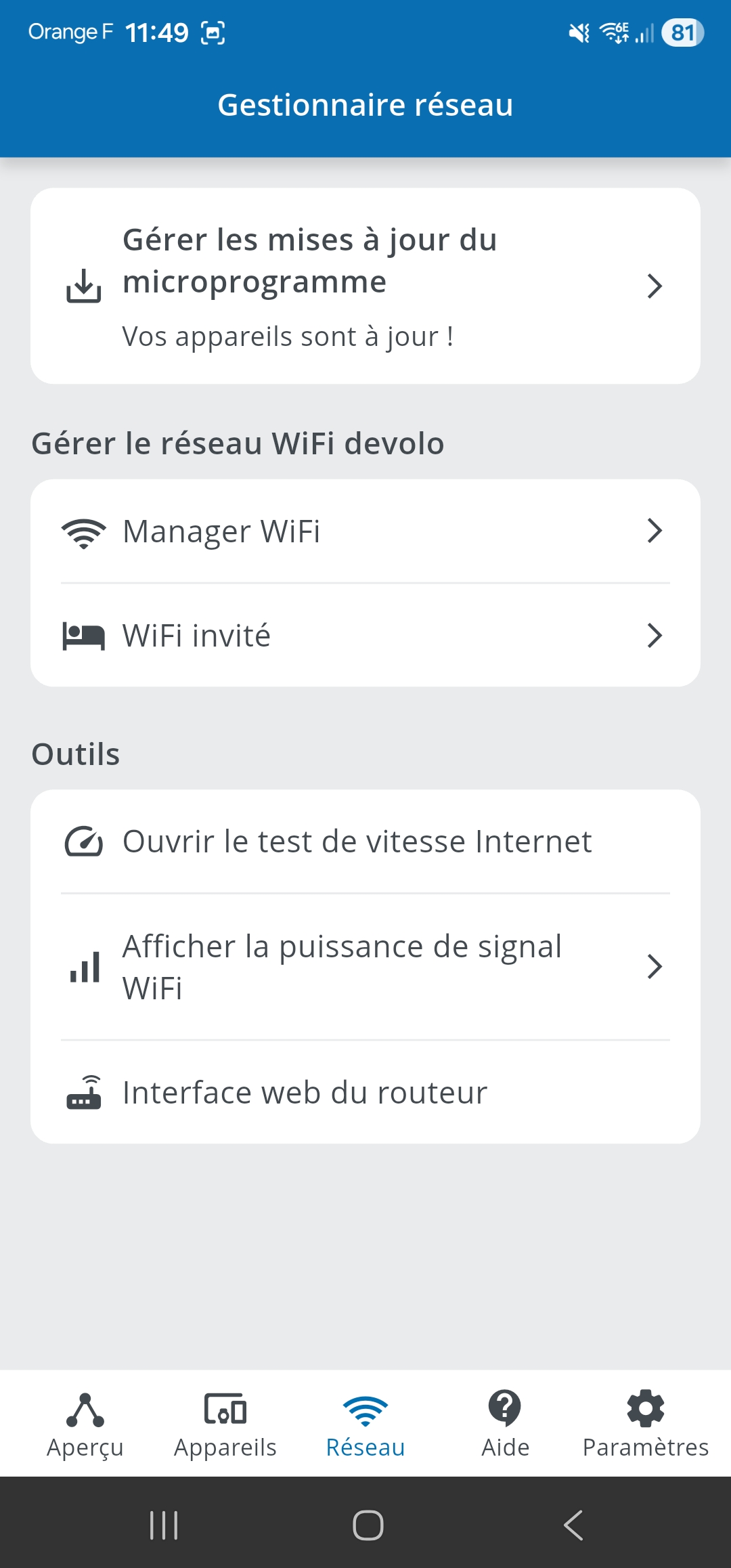Viewport: 731px width, 1568px height.
Task: Tap the screen capture icon in status bar
Action: coord(214,31)
